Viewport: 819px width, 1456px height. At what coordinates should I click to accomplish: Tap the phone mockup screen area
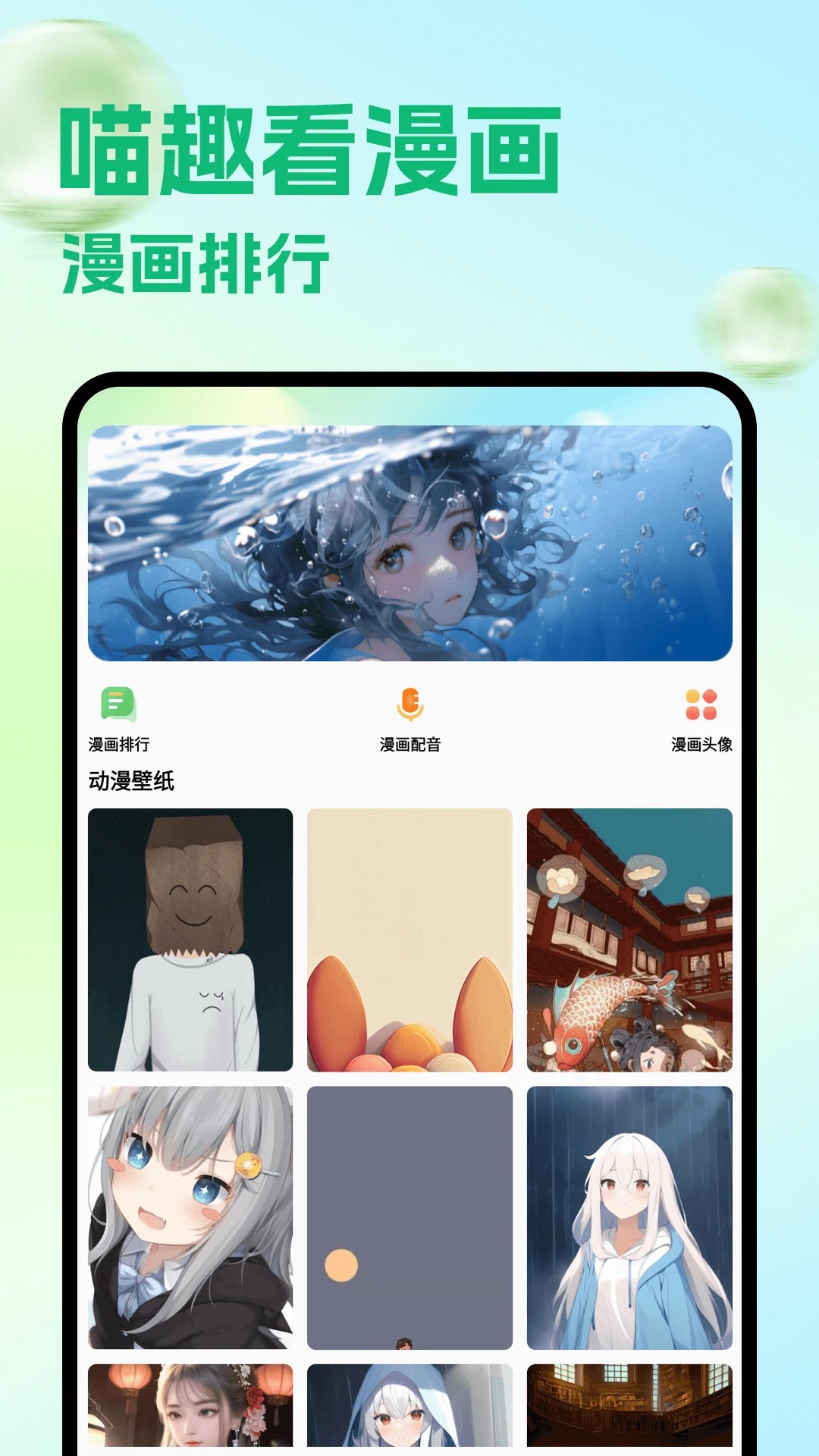click(409, 910)
